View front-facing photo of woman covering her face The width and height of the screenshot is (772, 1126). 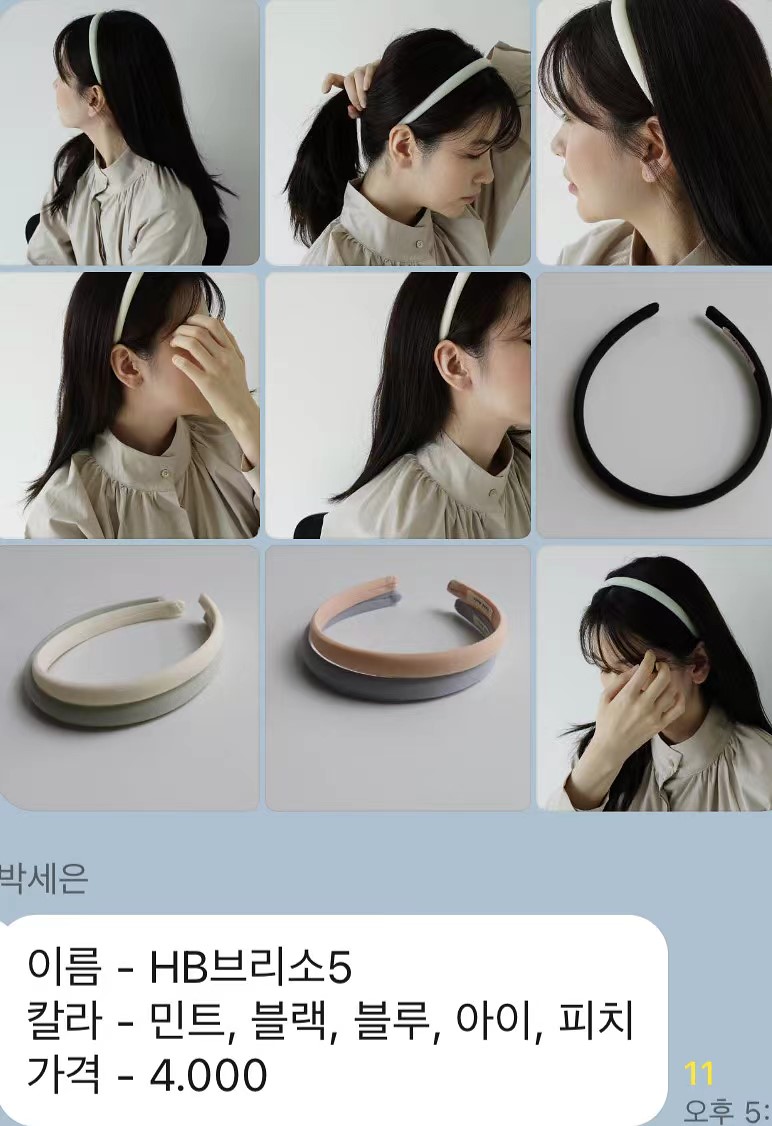(x=654, y=677)
